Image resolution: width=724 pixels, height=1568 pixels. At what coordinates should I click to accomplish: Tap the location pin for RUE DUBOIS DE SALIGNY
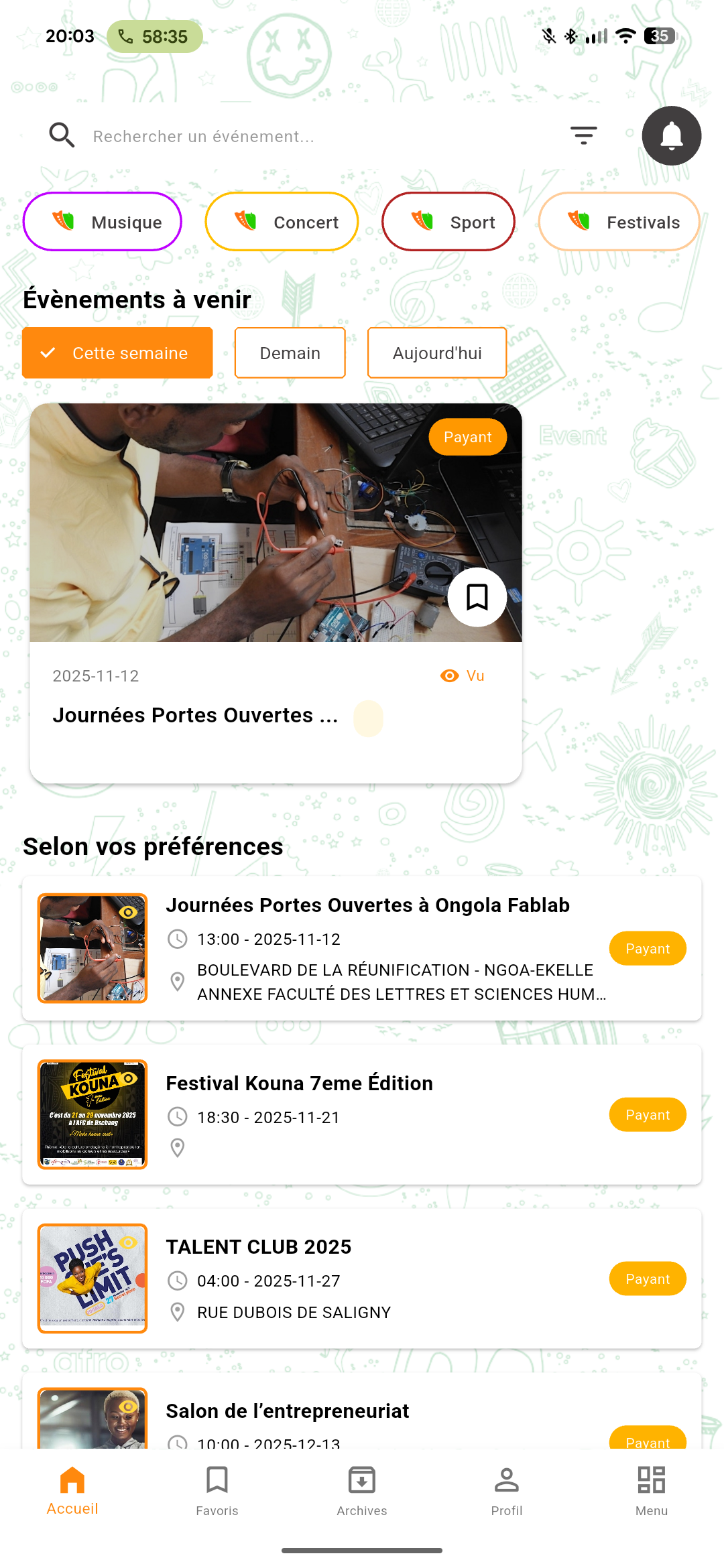point(178,1312)
